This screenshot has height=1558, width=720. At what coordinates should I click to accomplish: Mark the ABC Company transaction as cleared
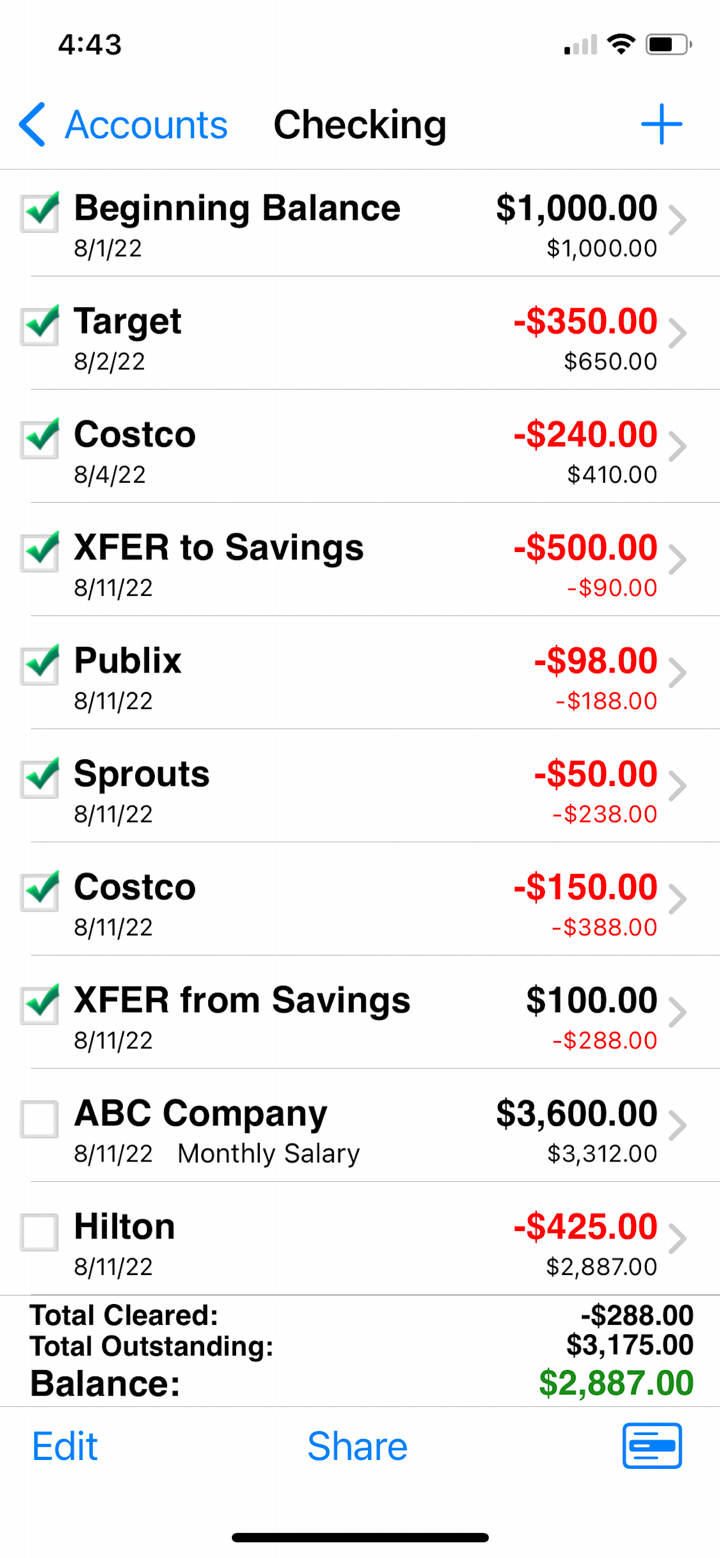(x=38, y=1119)
